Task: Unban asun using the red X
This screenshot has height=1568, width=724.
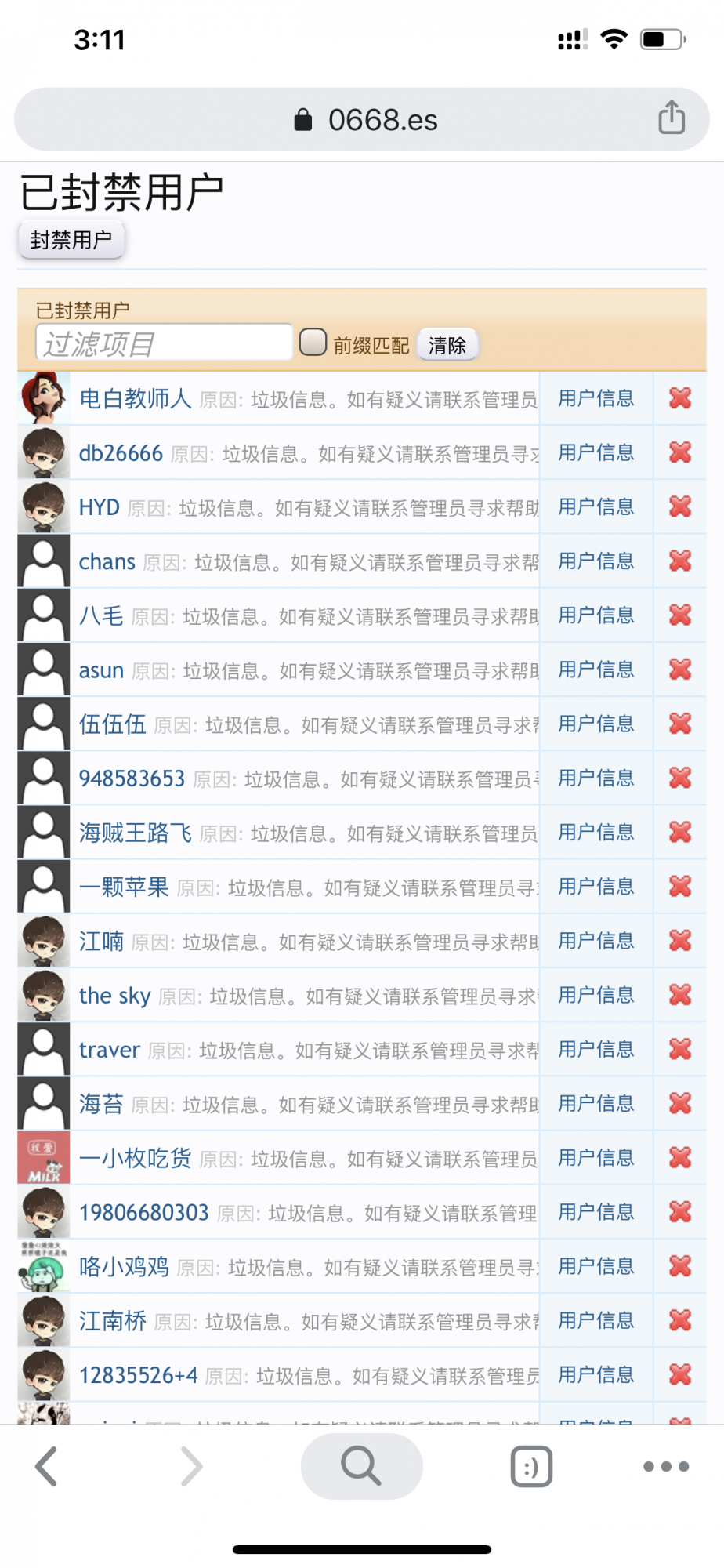Action: pos(679,670)
